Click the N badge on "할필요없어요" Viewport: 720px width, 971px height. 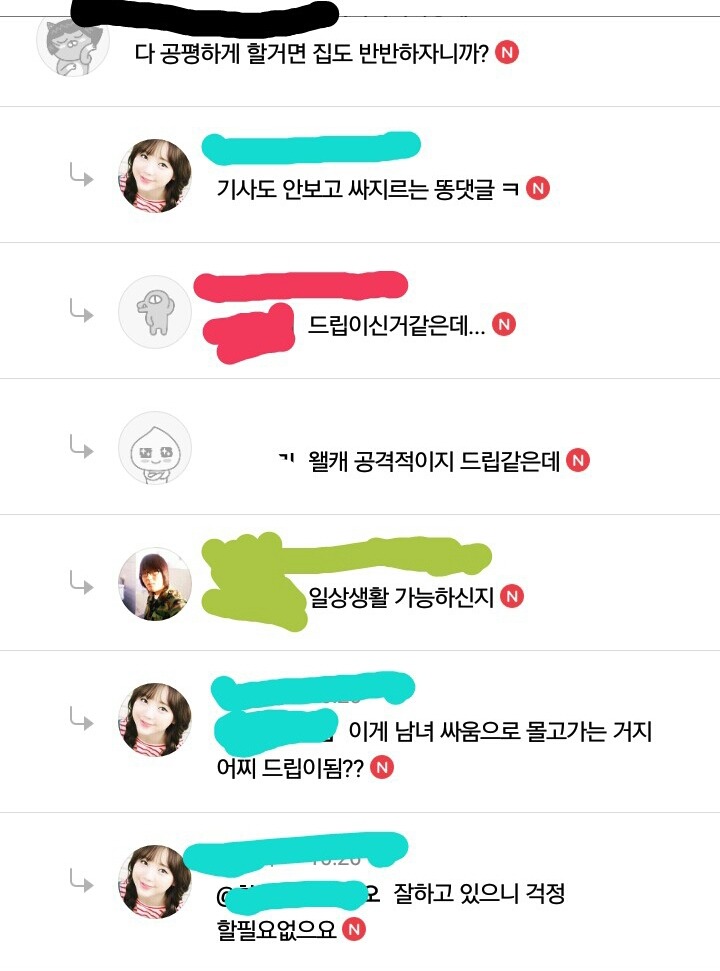[x=355, y=930]
